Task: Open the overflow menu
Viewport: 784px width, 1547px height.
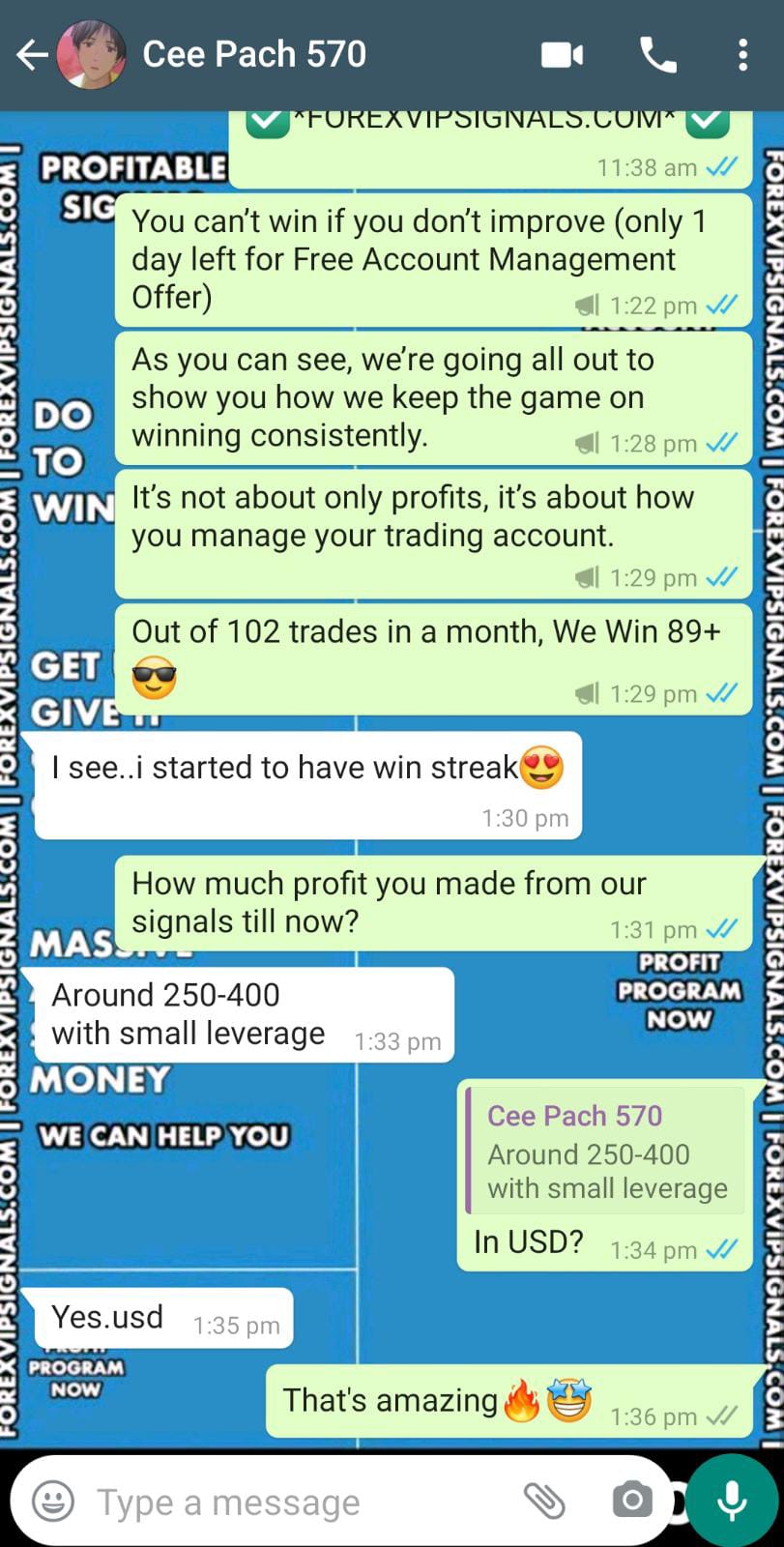Action: (742, 55)
